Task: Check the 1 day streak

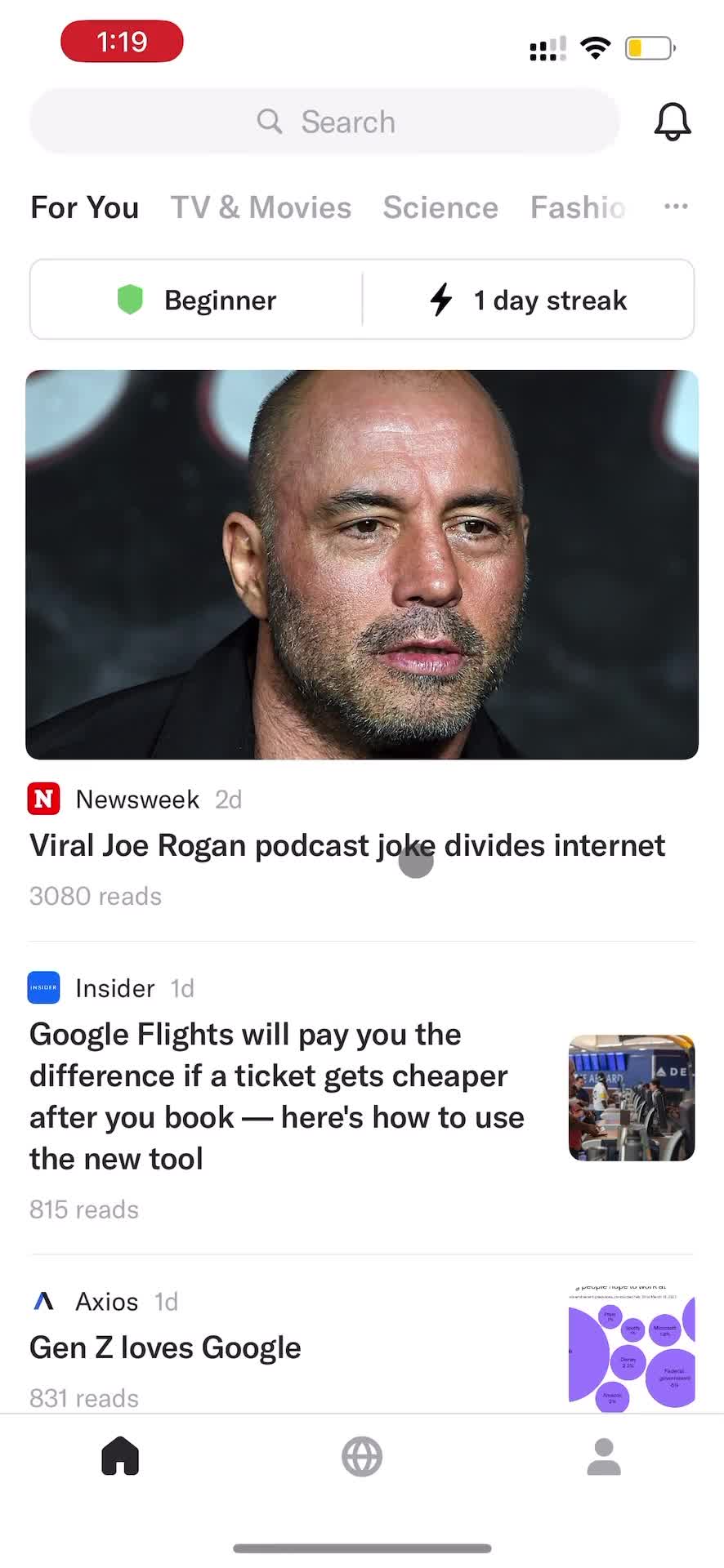Action: 529,300
